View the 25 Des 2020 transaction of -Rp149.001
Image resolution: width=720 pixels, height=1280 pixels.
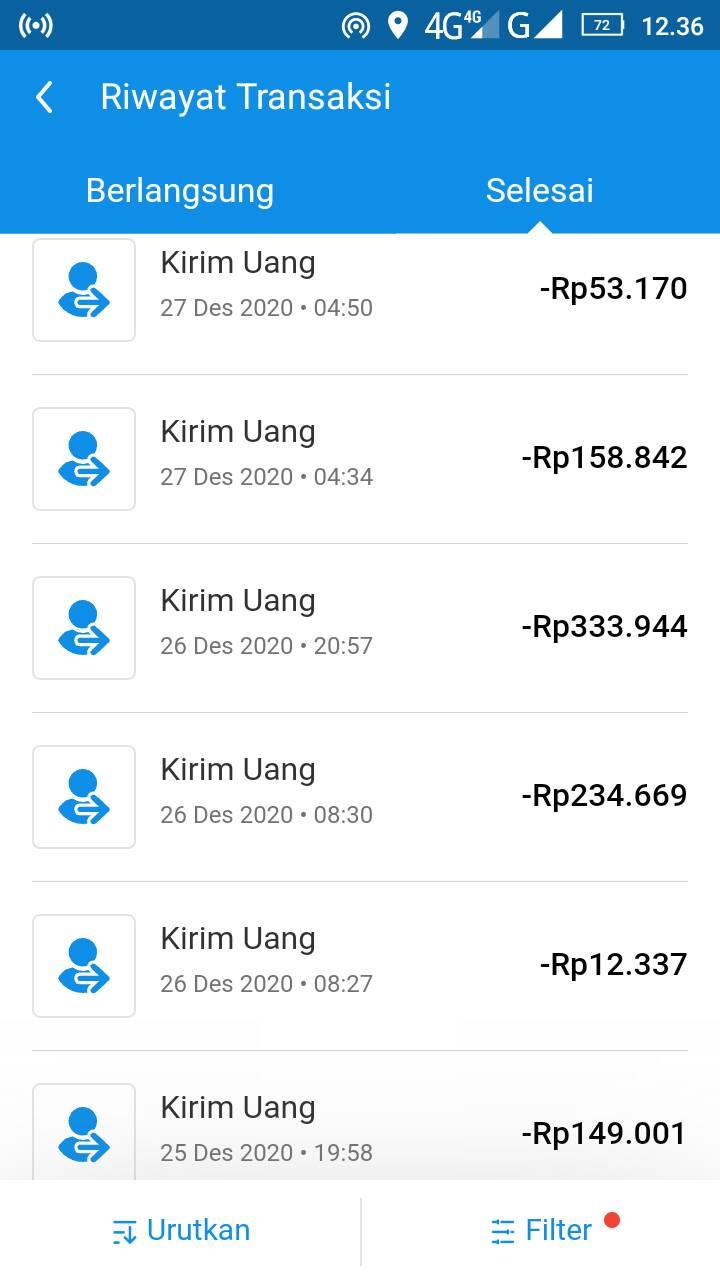pos(360,1130)
